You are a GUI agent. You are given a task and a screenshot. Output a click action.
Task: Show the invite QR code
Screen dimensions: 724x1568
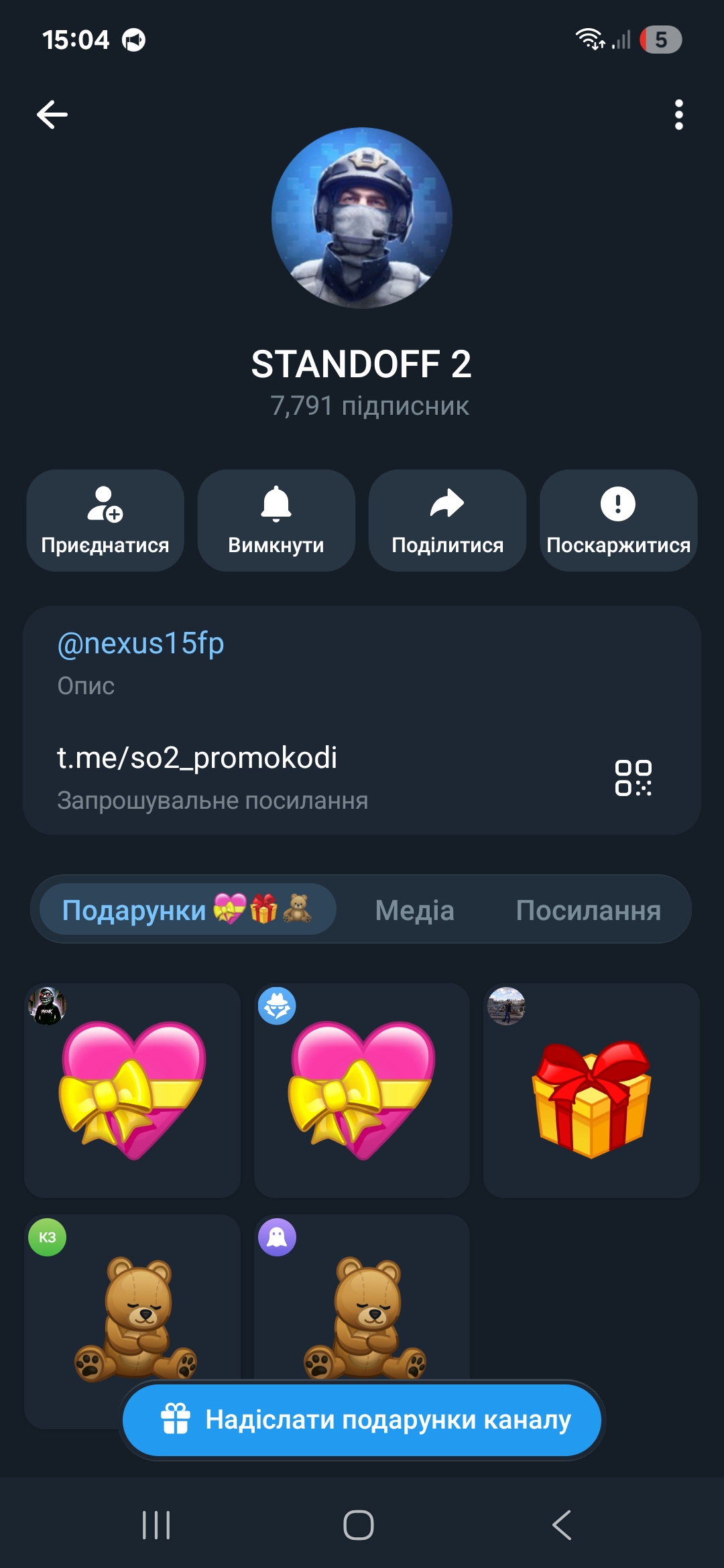pyautogui.click(x=633, y=778)
